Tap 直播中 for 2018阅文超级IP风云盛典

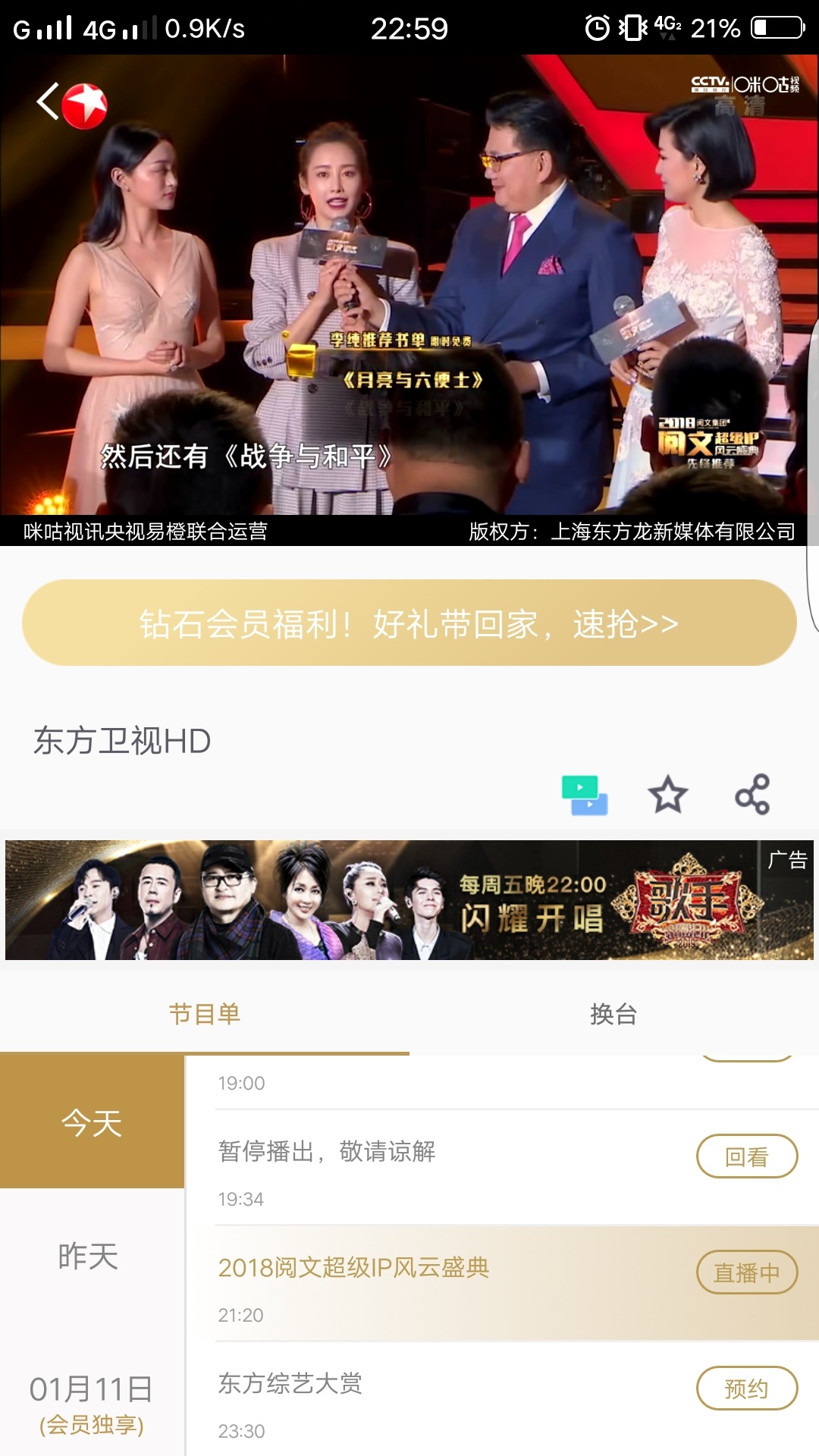[746, 1272]
